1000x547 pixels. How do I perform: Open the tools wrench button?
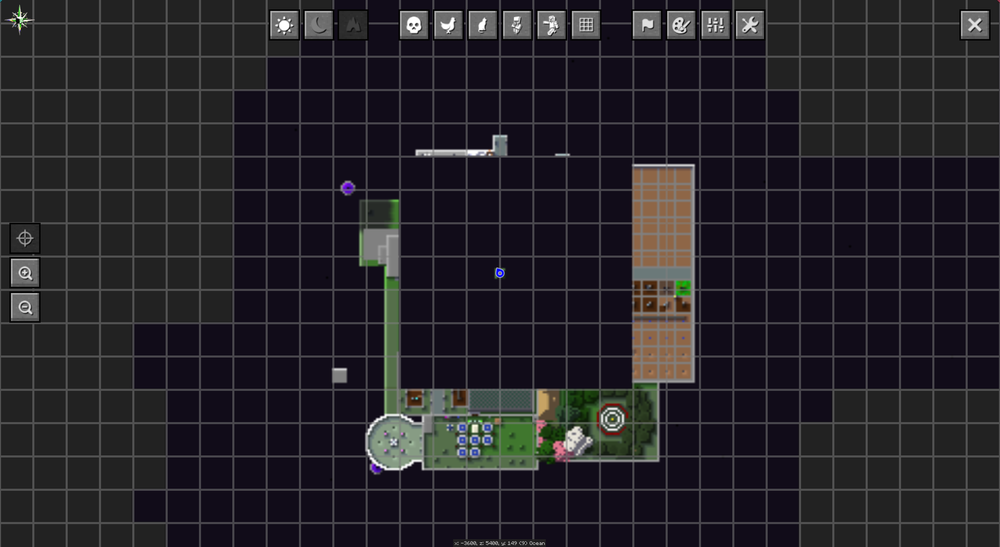pyautogui.click(x=749, y=25)
